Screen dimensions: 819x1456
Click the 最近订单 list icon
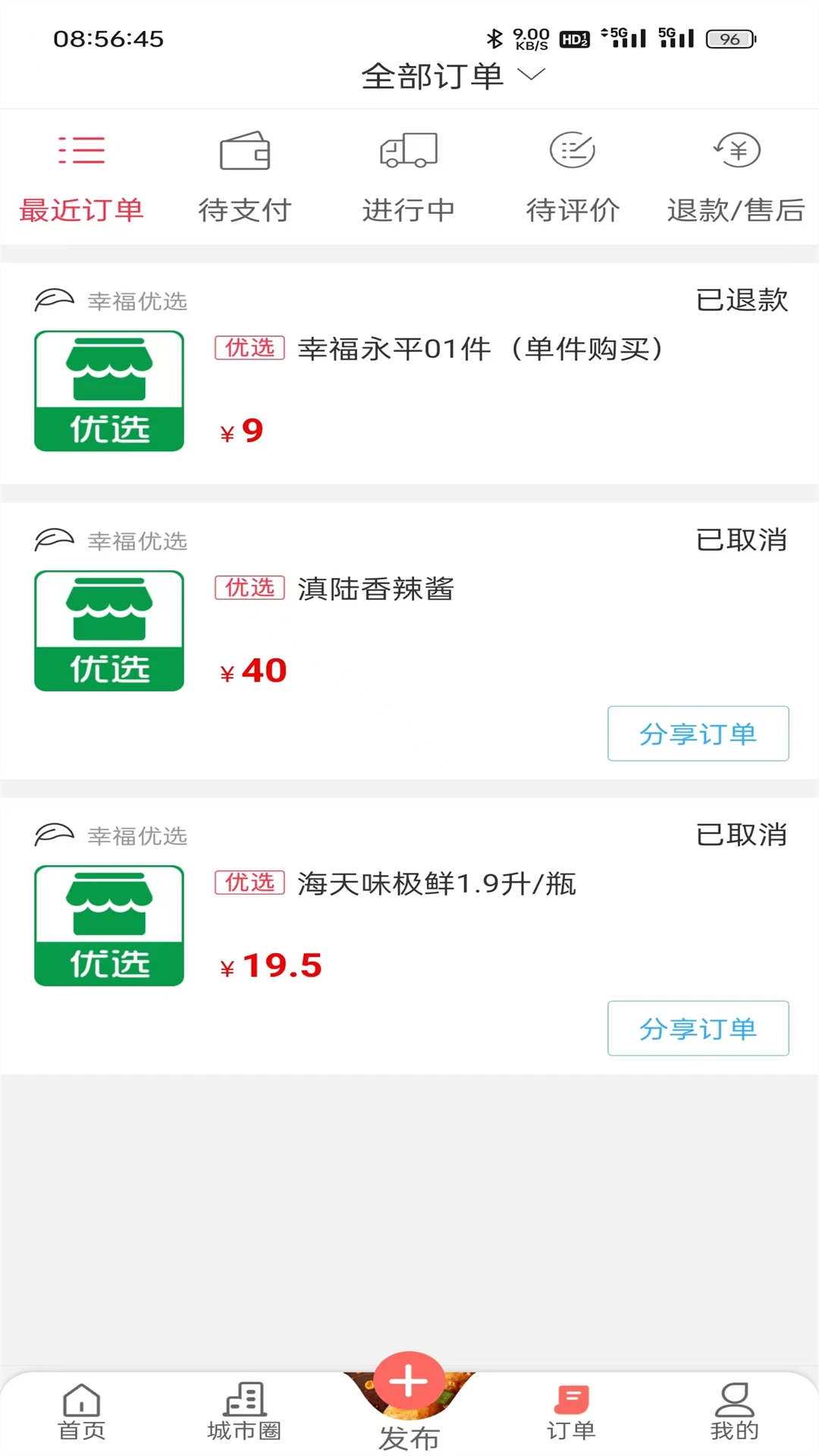tap(81, 150)
